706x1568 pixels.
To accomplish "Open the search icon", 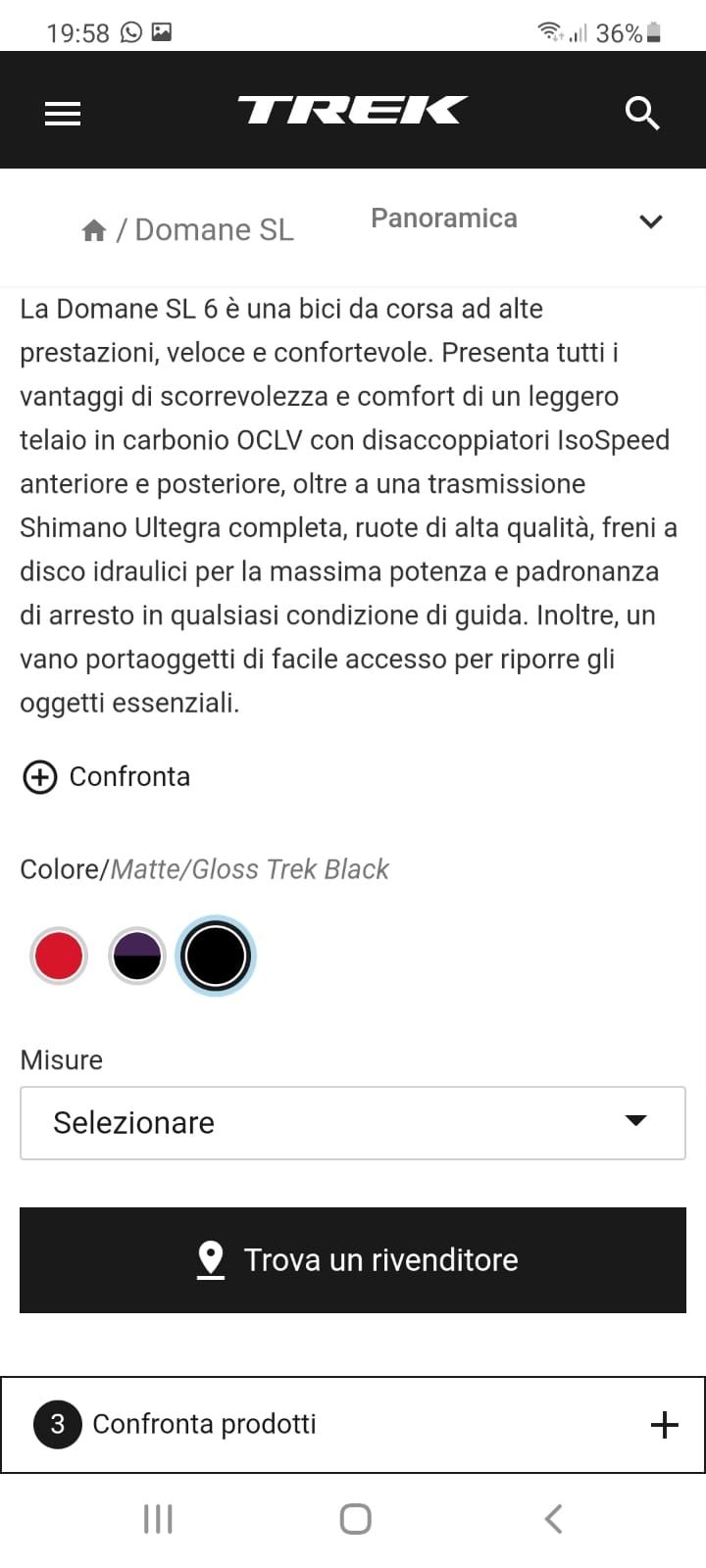I will coord(642,114).
